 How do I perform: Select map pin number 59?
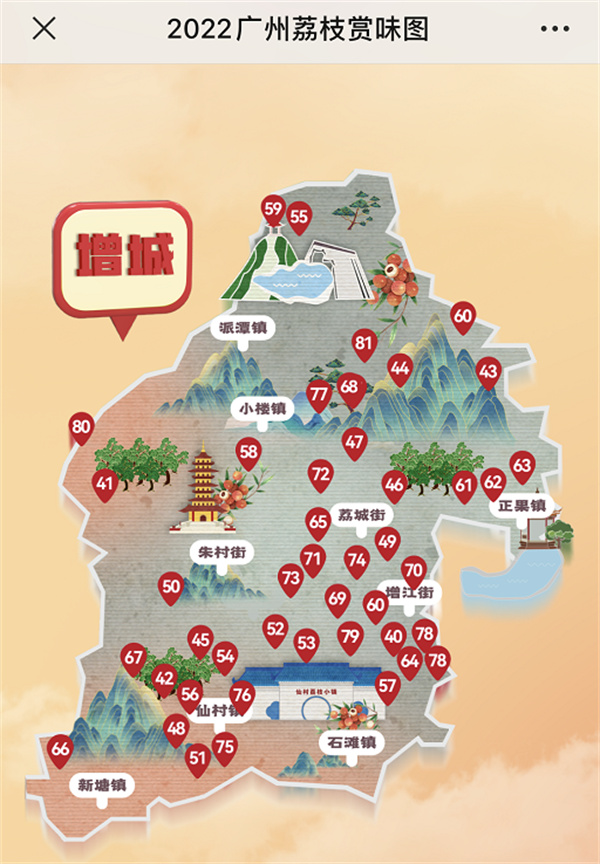click(x=273, y=210)
